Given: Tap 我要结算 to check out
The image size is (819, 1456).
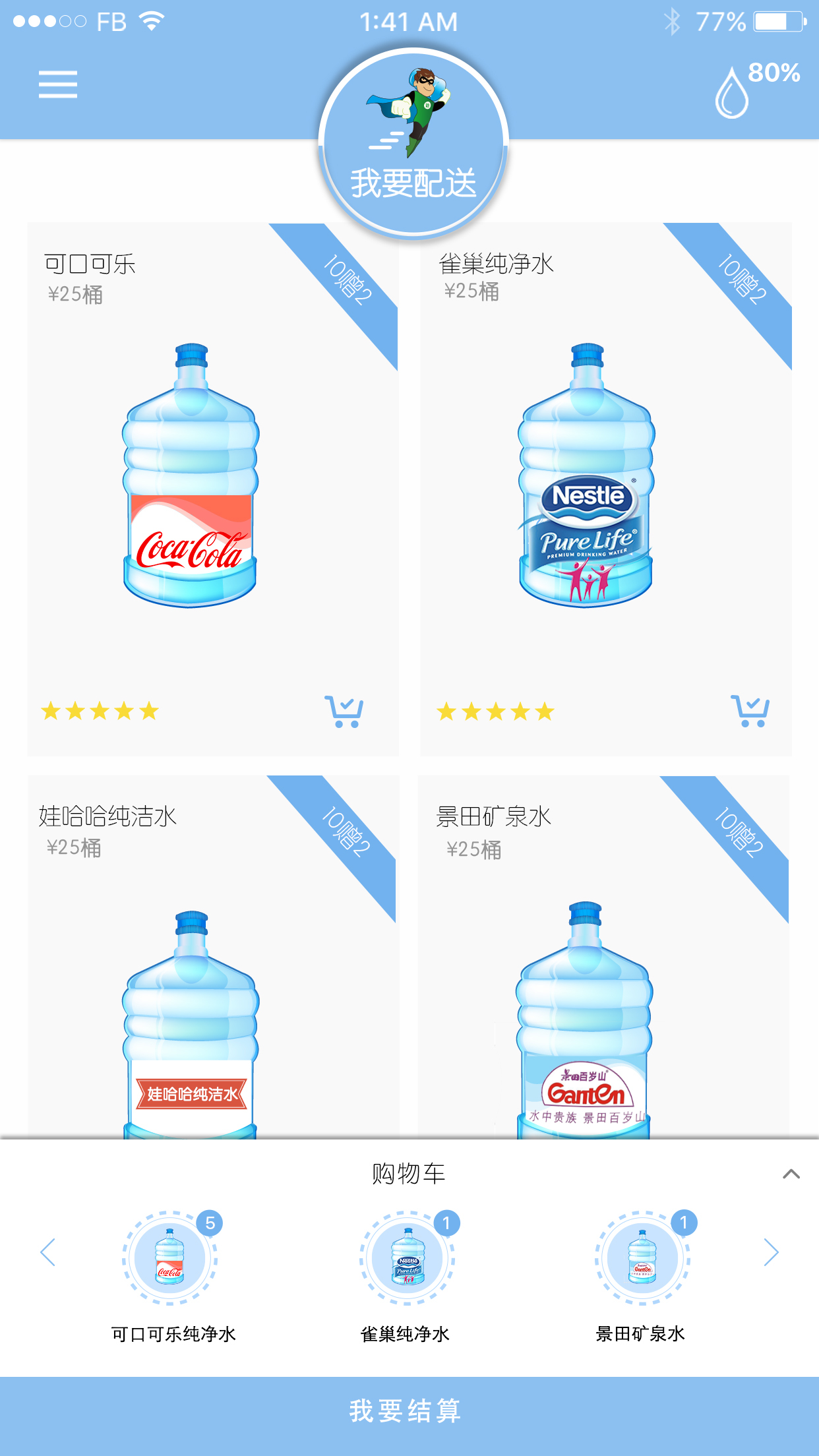Looking at the screenshot, I should (x=409, y=1411).
